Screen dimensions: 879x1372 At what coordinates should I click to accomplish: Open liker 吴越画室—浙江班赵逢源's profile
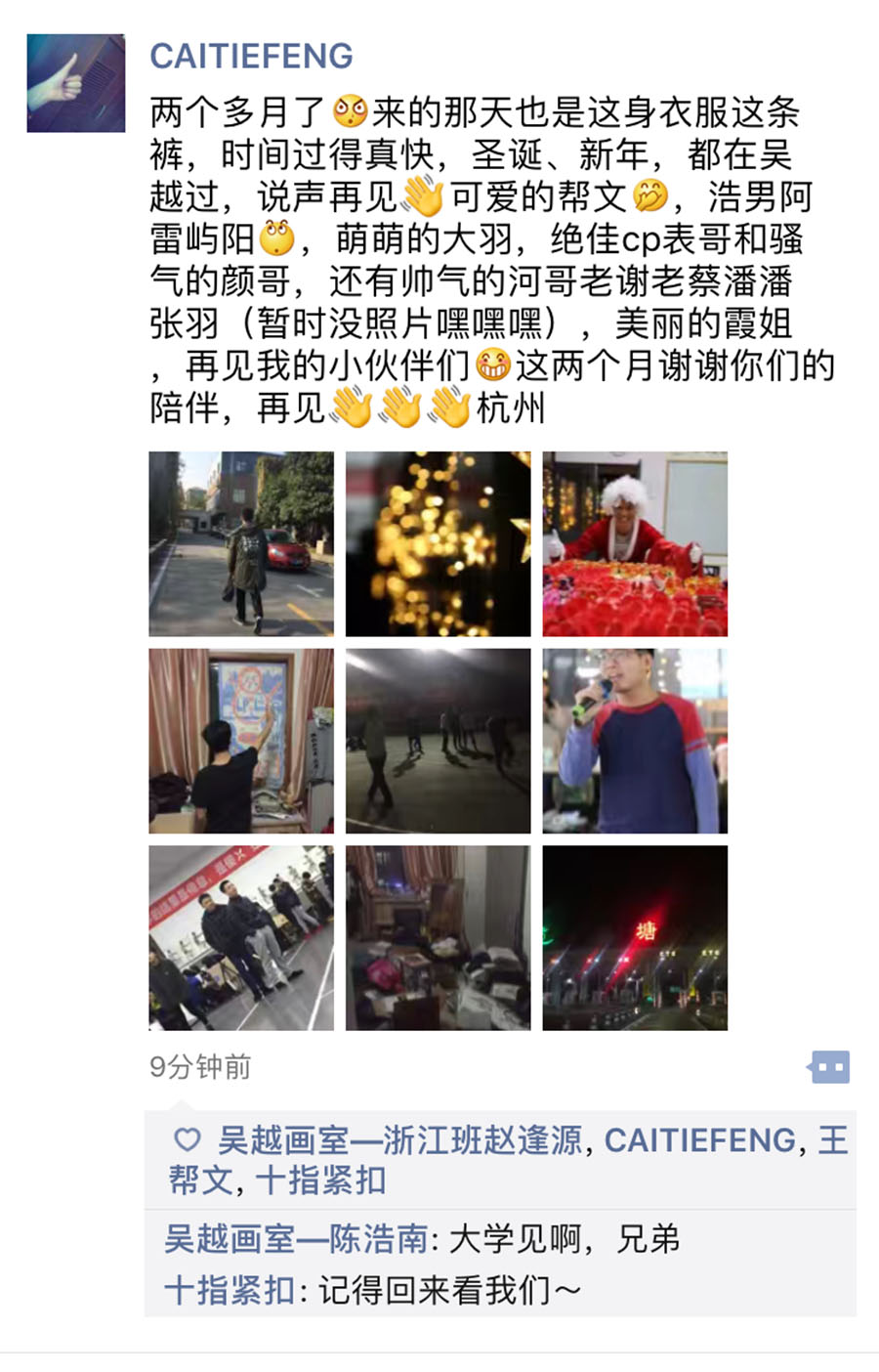[400, 1140]
